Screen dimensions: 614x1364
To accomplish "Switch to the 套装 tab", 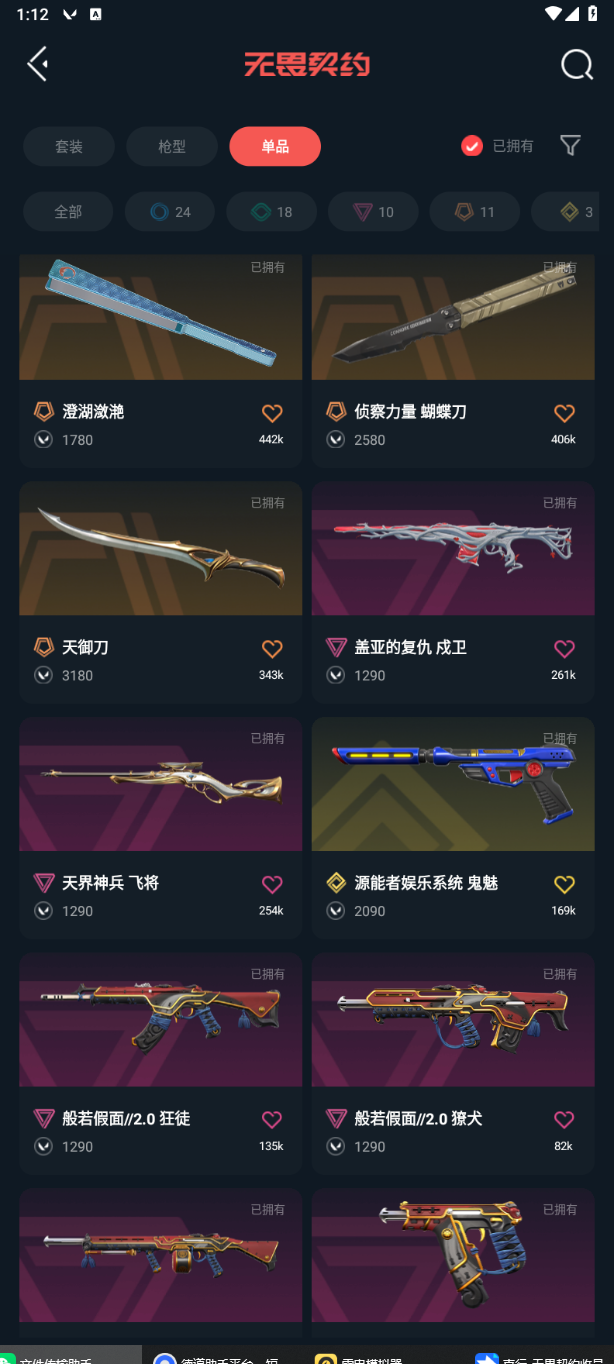I will pos(69,146).
